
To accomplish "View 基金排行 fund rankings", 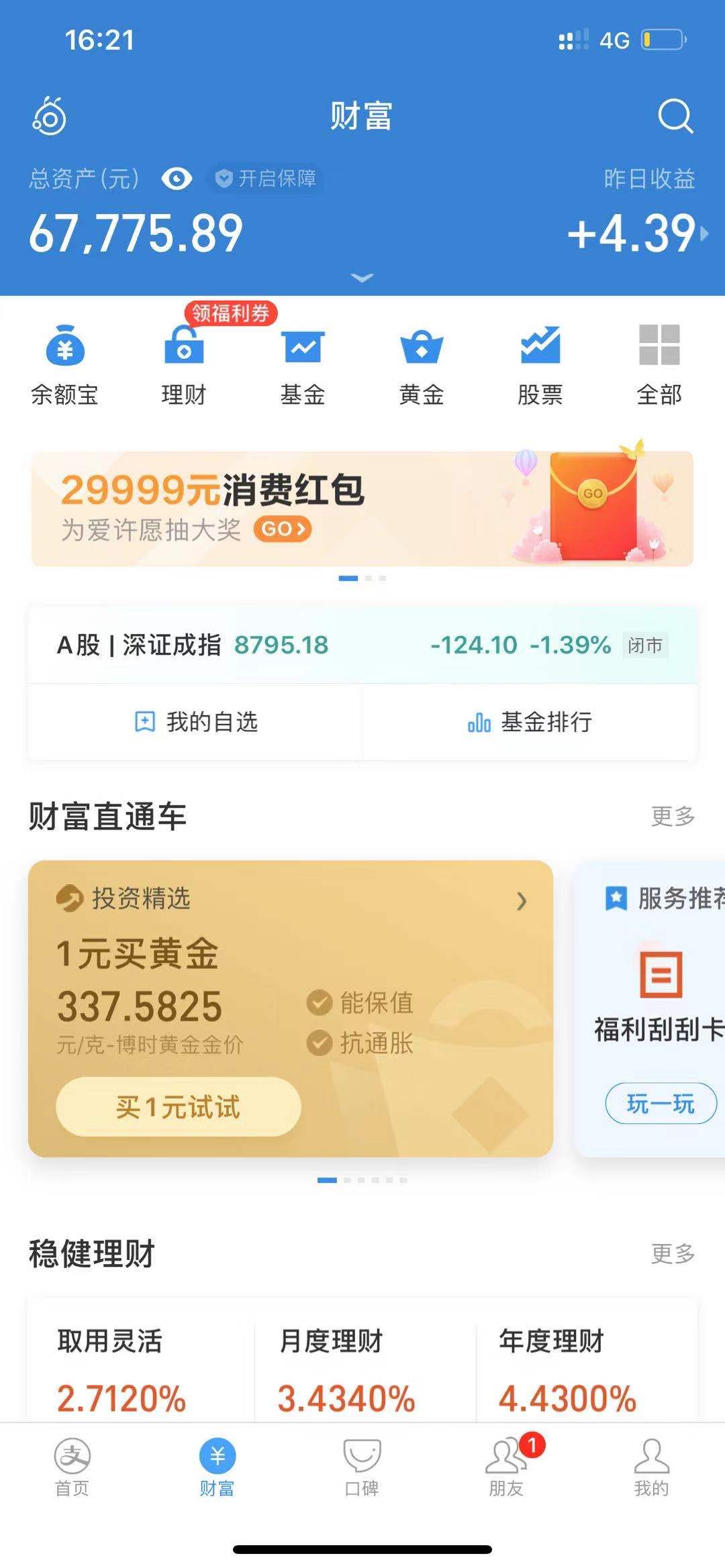I will tap(530, 722).
